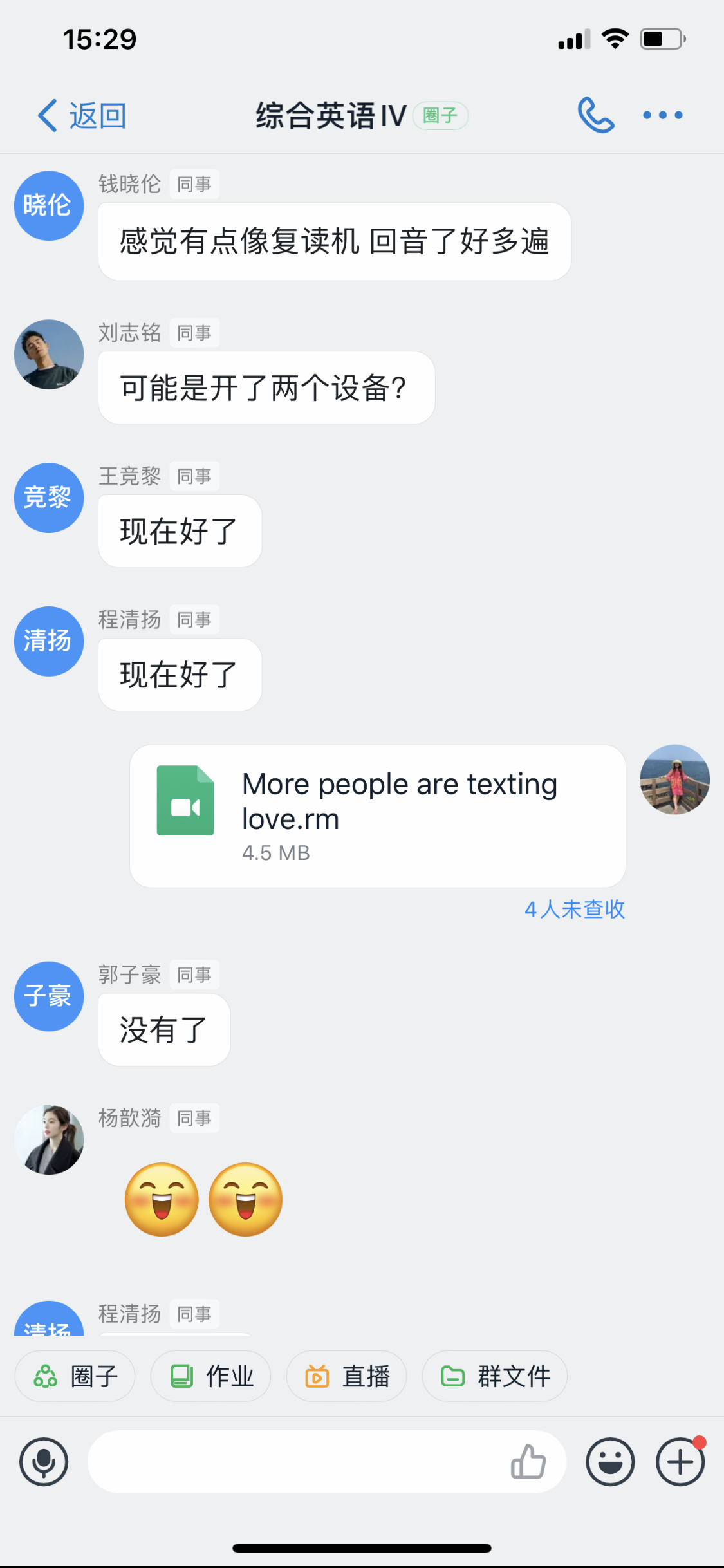This screenshot has height=1568, width=724.
Task: Start a group voice call
Action: coord(595,115)
